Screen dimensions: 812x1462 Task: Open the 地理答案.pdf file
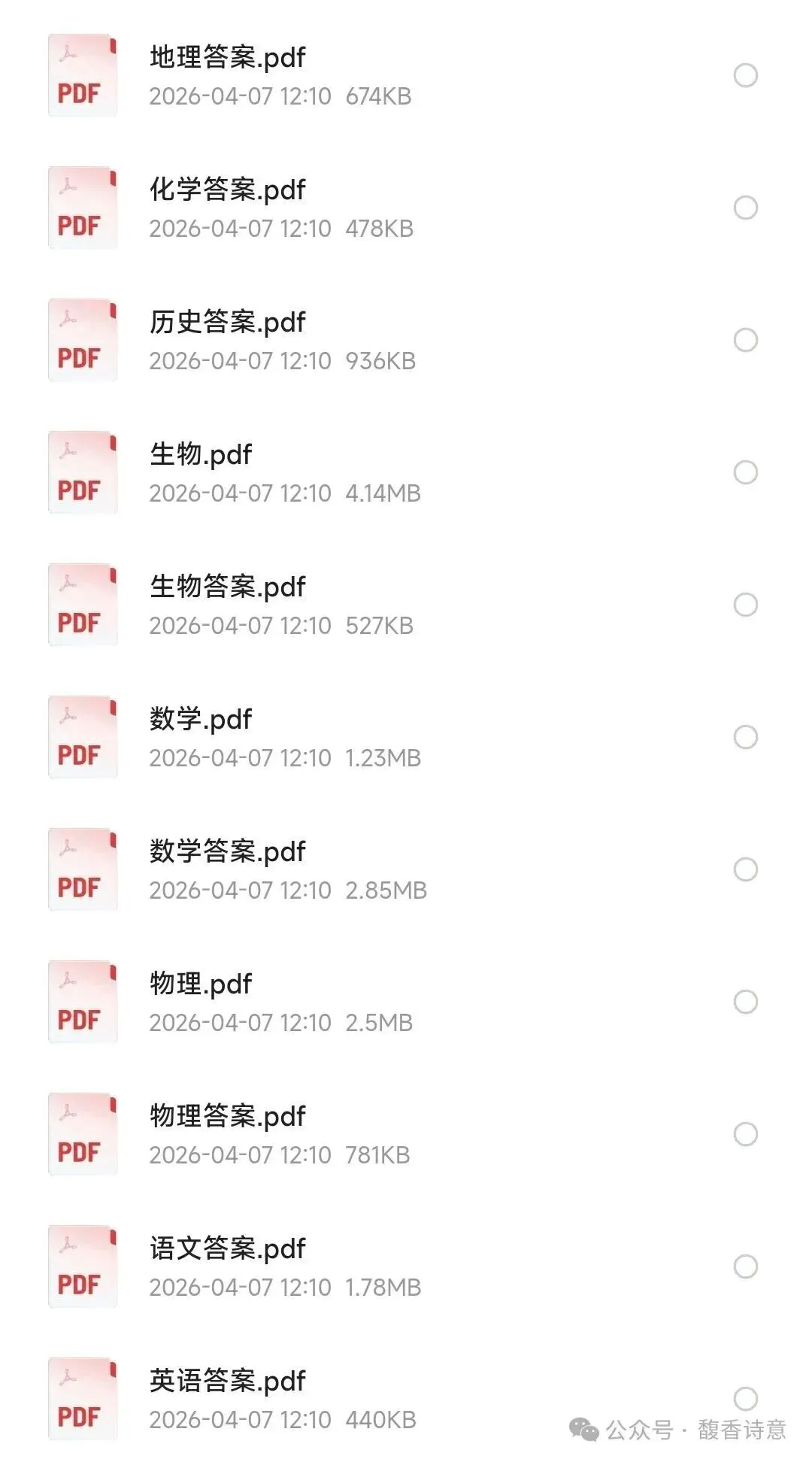coord(227,58)
